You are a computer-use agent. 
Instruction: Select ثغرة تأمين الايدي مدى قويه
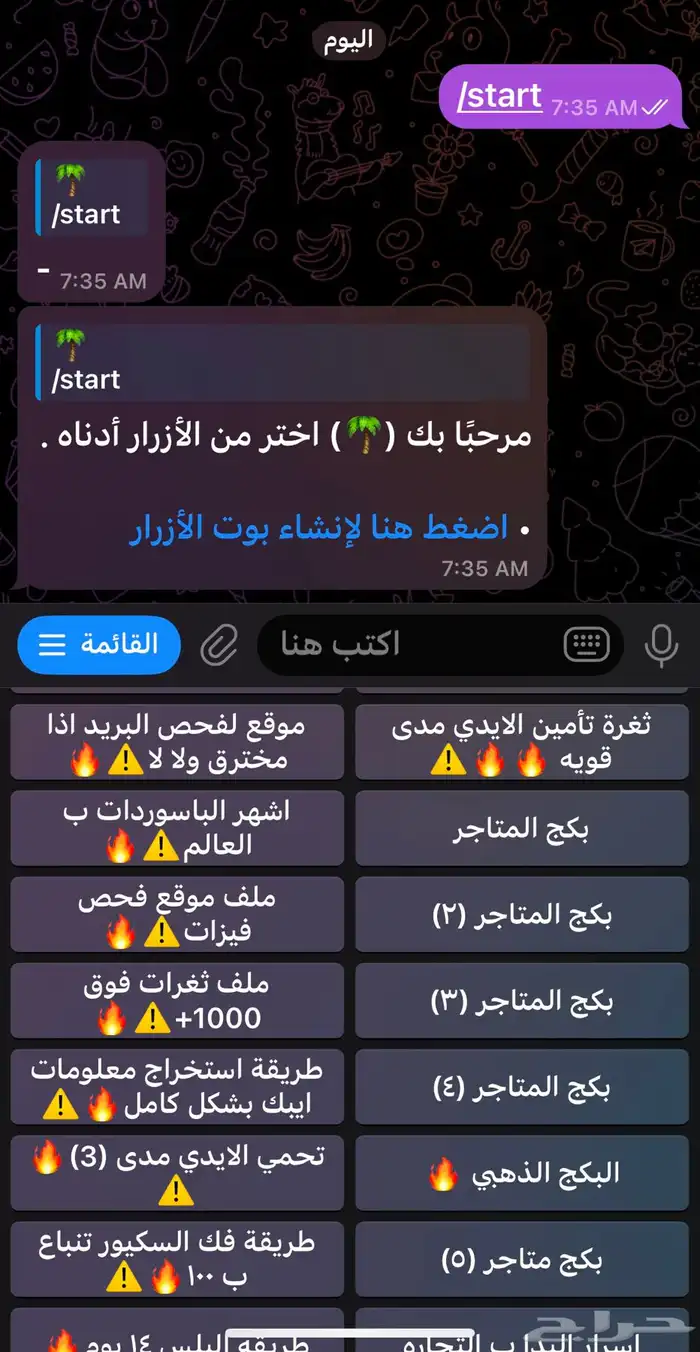521,743
